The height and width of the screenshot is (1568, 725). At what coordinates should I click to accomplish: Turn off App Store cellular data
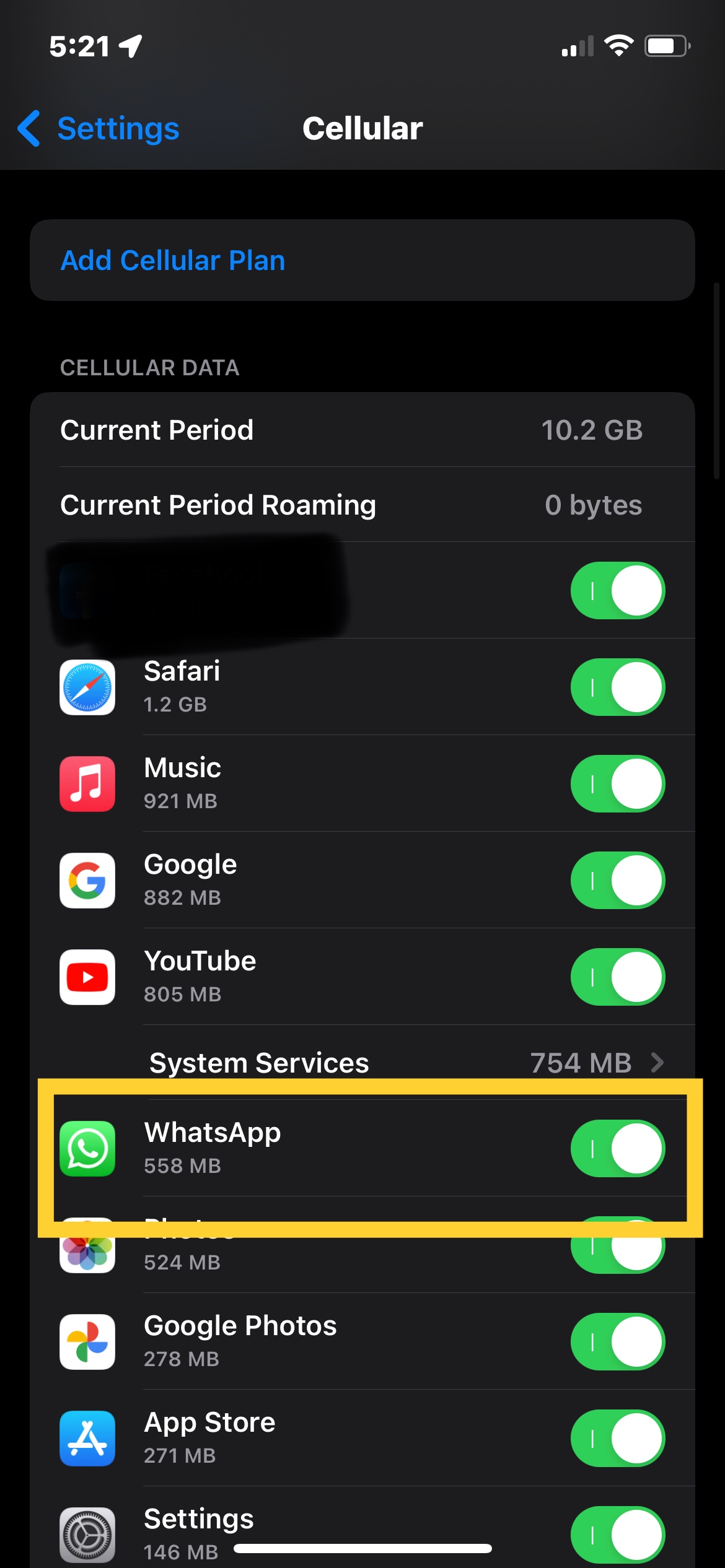pyautogui.click(x=617, y=1438)
